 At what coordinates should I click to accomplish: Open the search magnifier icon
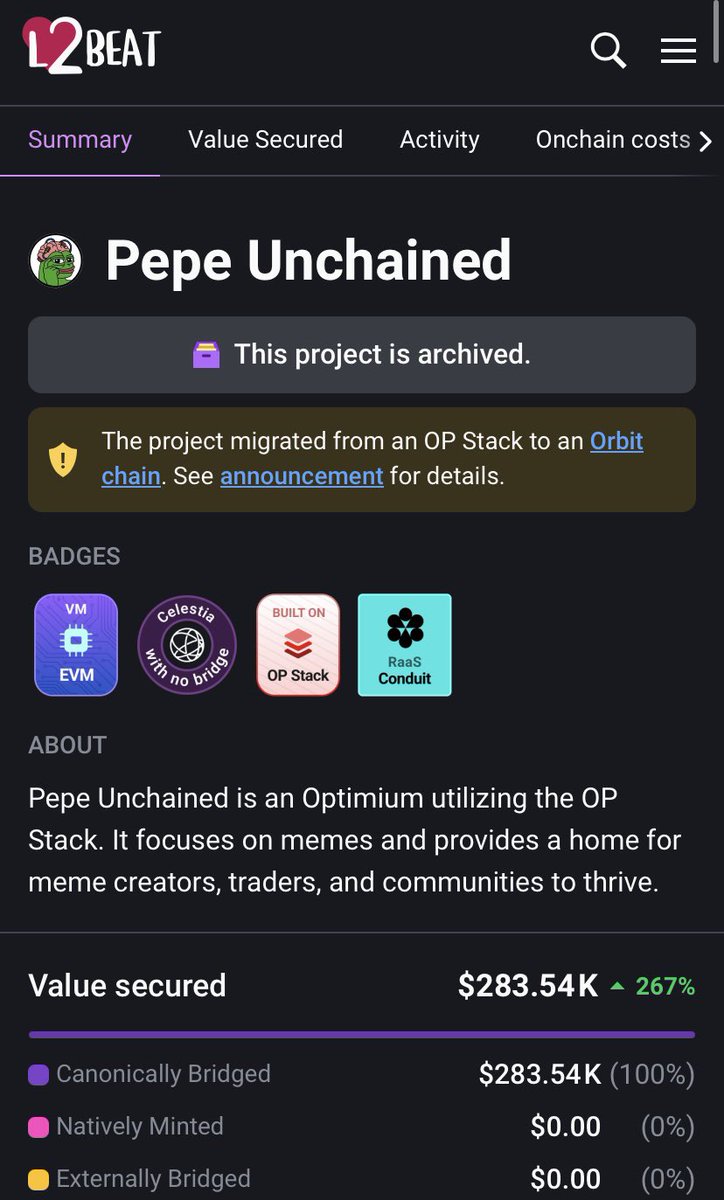(x=608, y=49)
